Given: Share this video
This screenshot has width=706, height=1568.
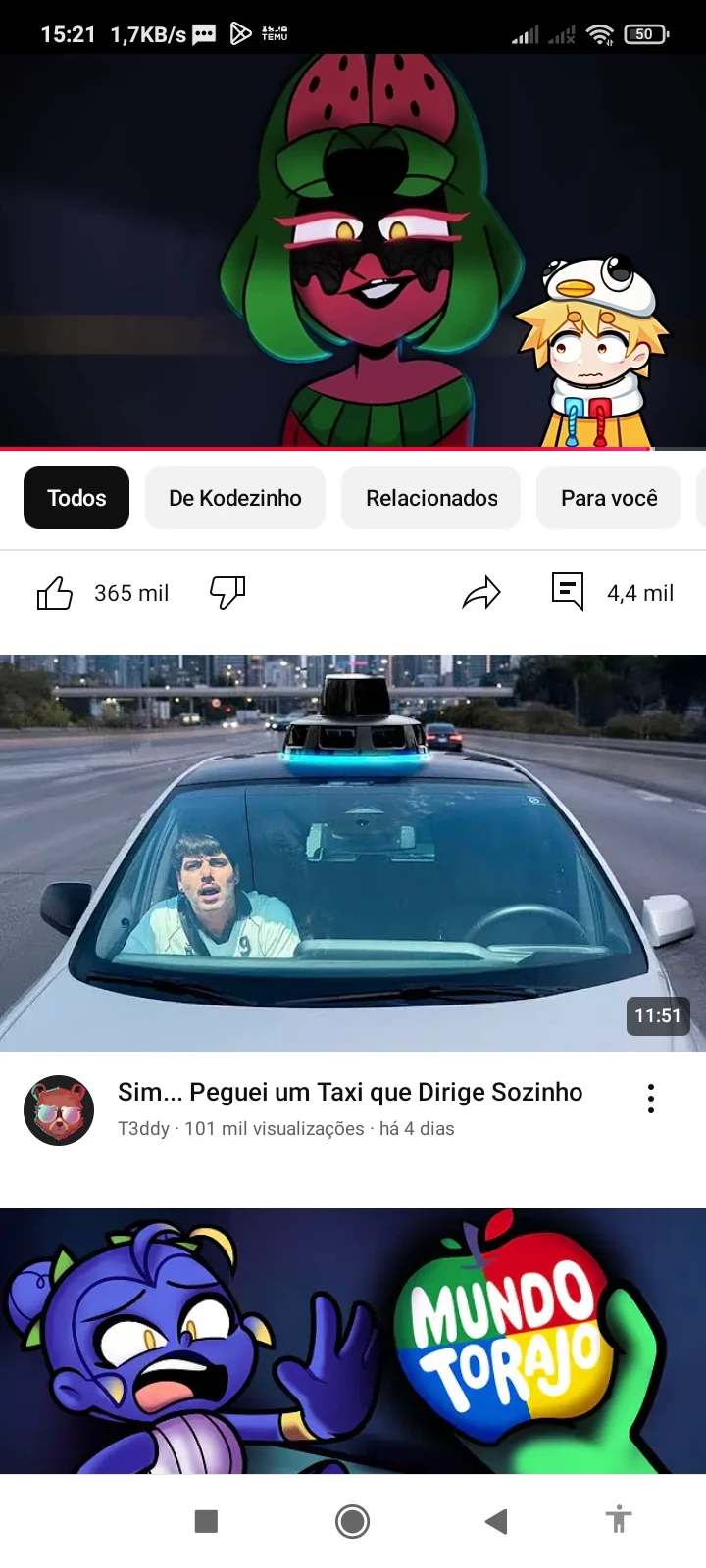Looking at the screenshot, I should pyautogui.click(x=481, y=592).
